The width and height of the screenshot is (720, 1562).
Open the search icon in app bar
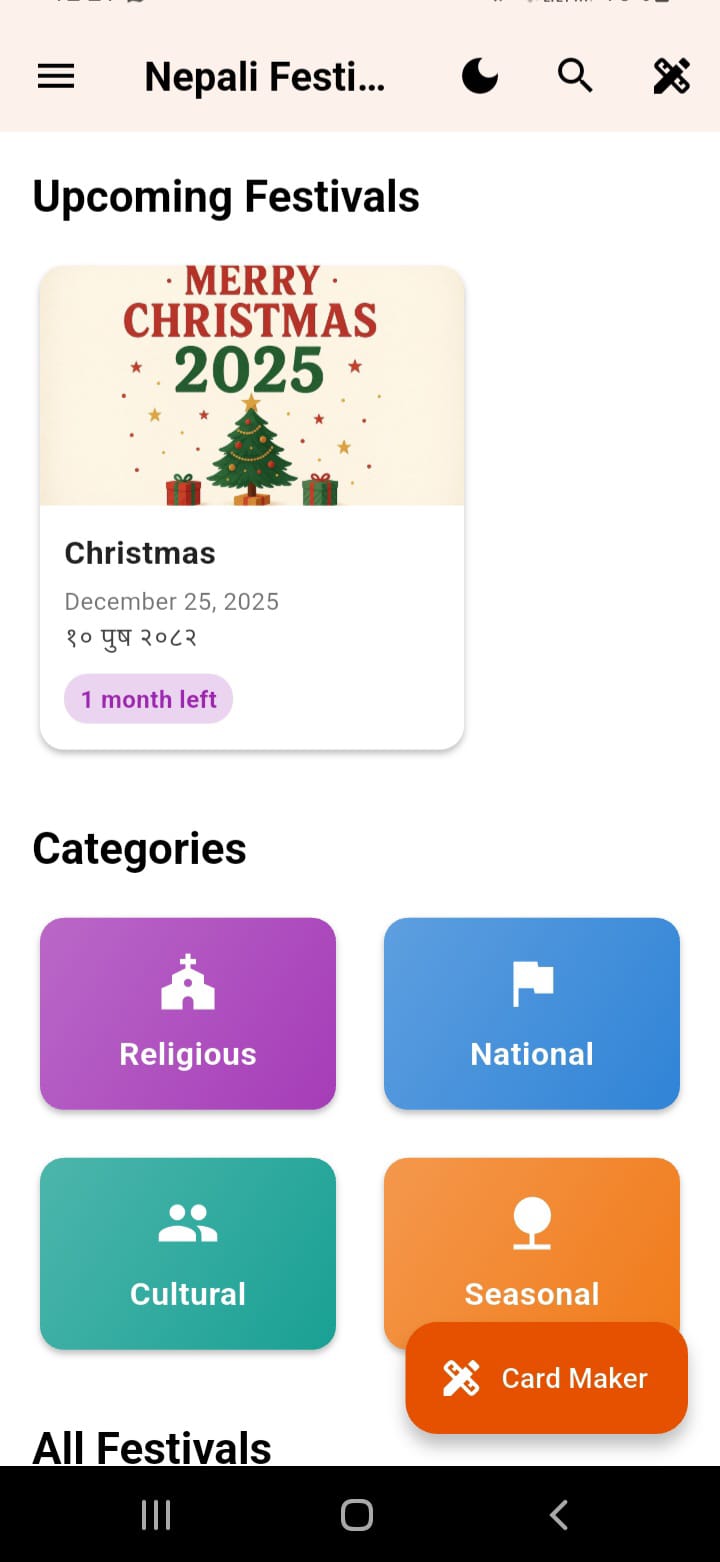click(575, 76)
